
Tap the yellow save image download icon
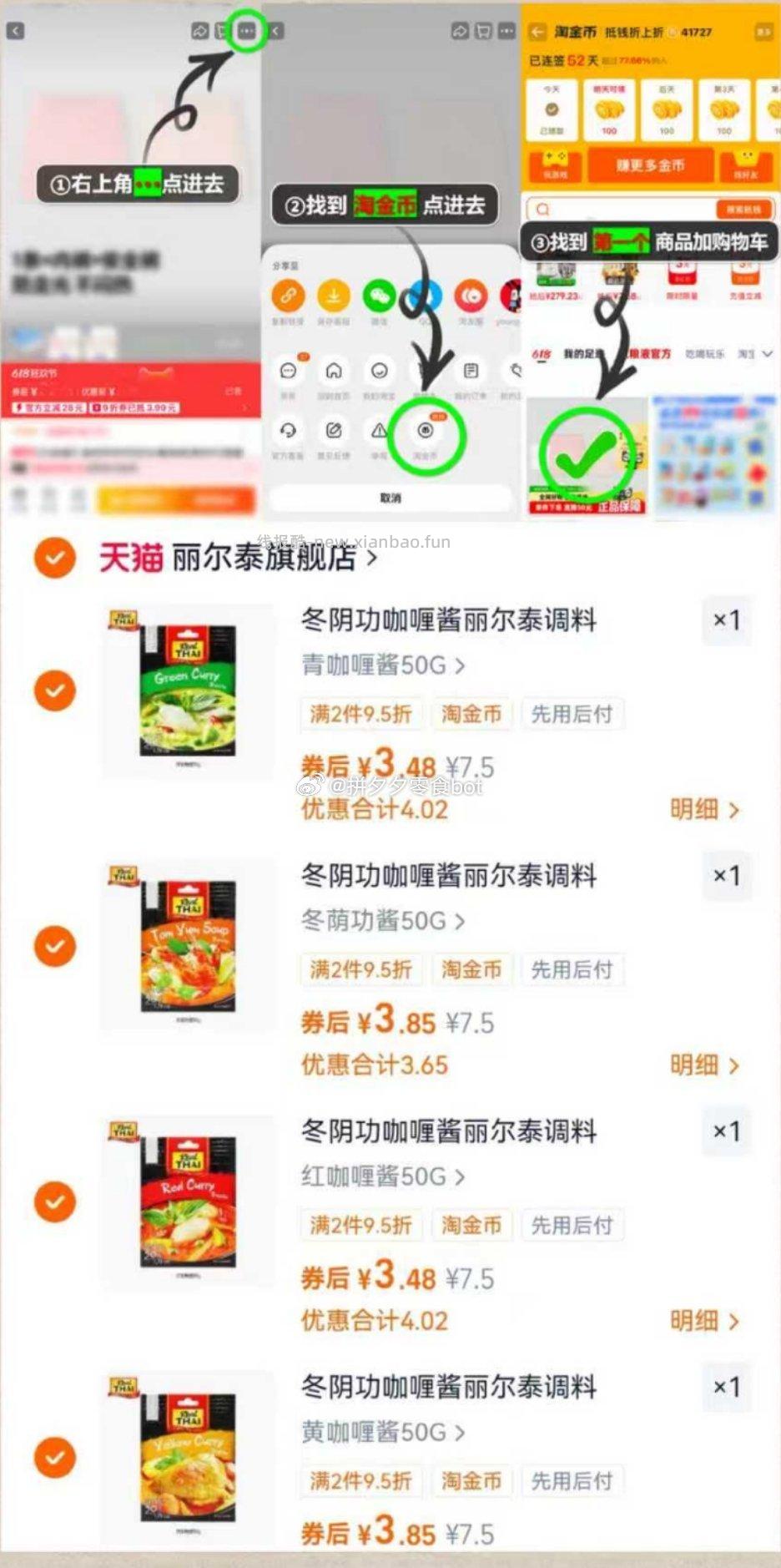pyautogui.click(x=334, y=294)
